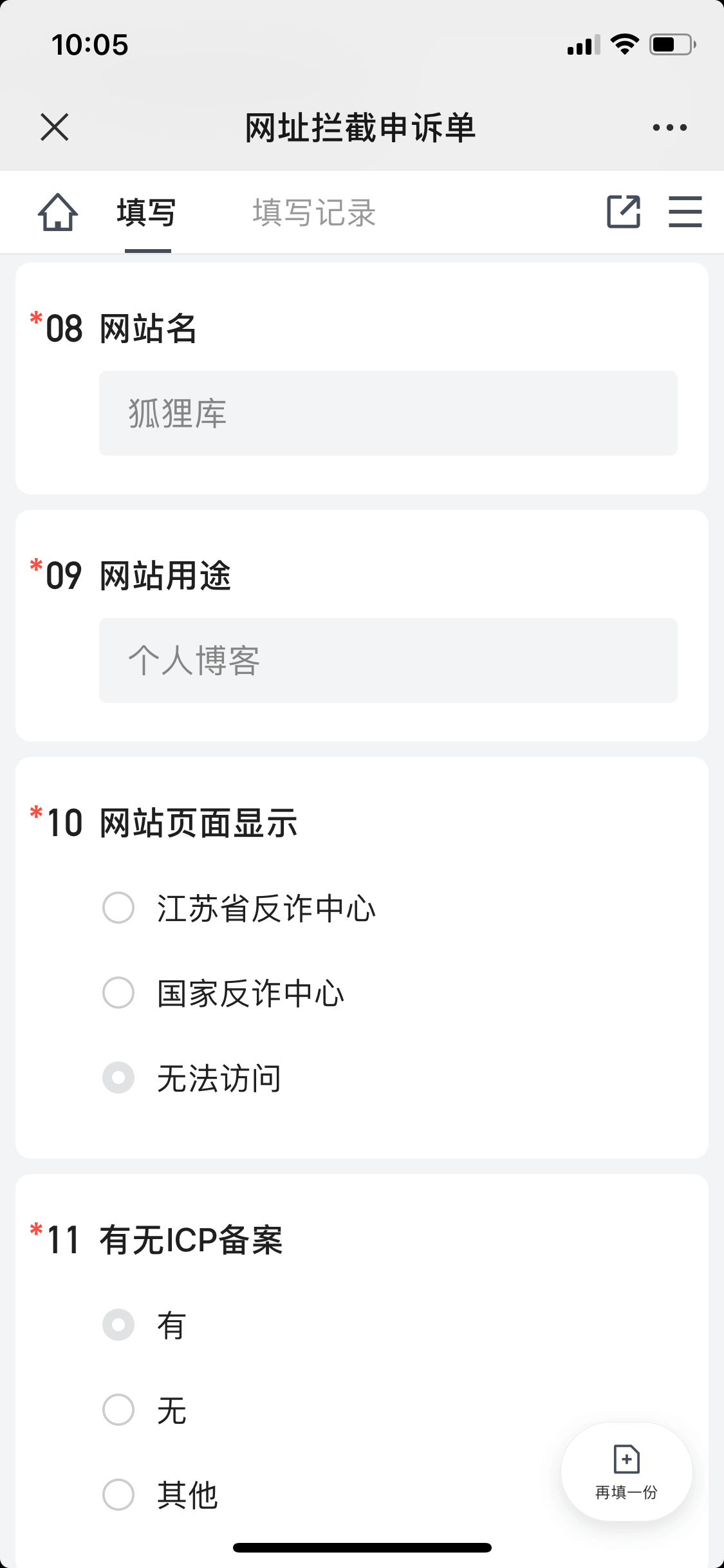
Task: Switch to the 填写记录 tab
Action: [314, 212]
